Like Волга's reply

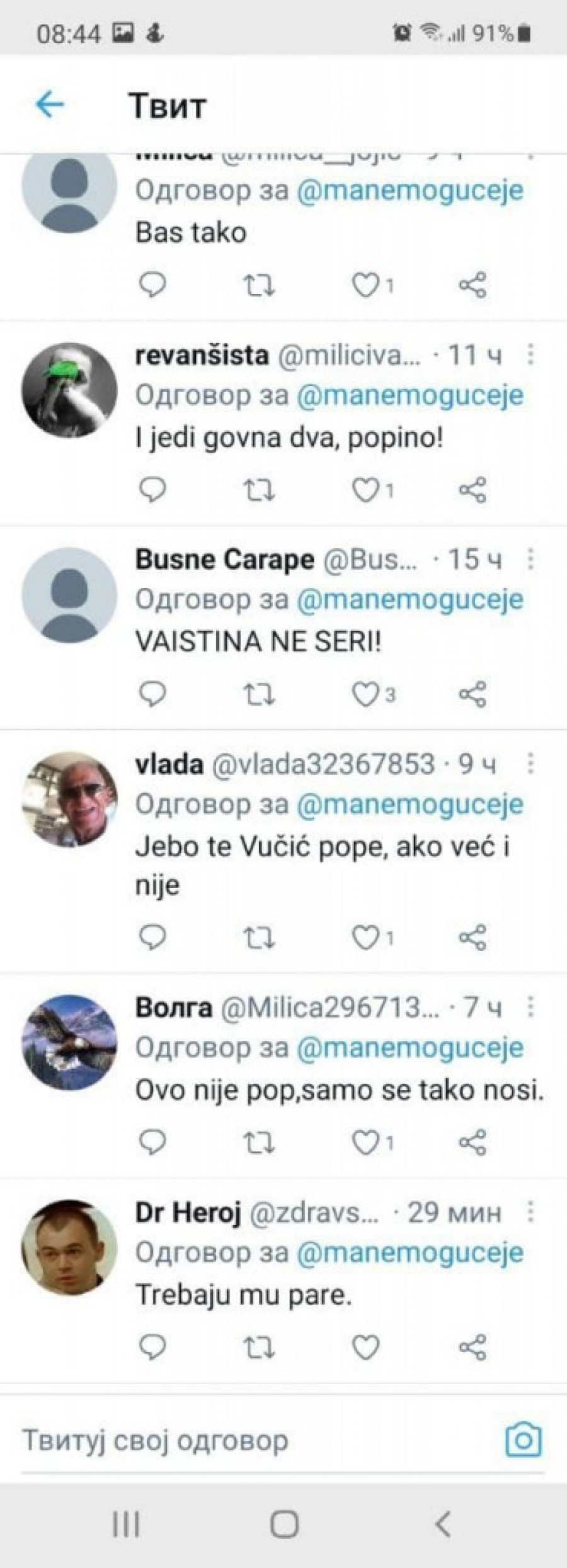click(365, 1142)
